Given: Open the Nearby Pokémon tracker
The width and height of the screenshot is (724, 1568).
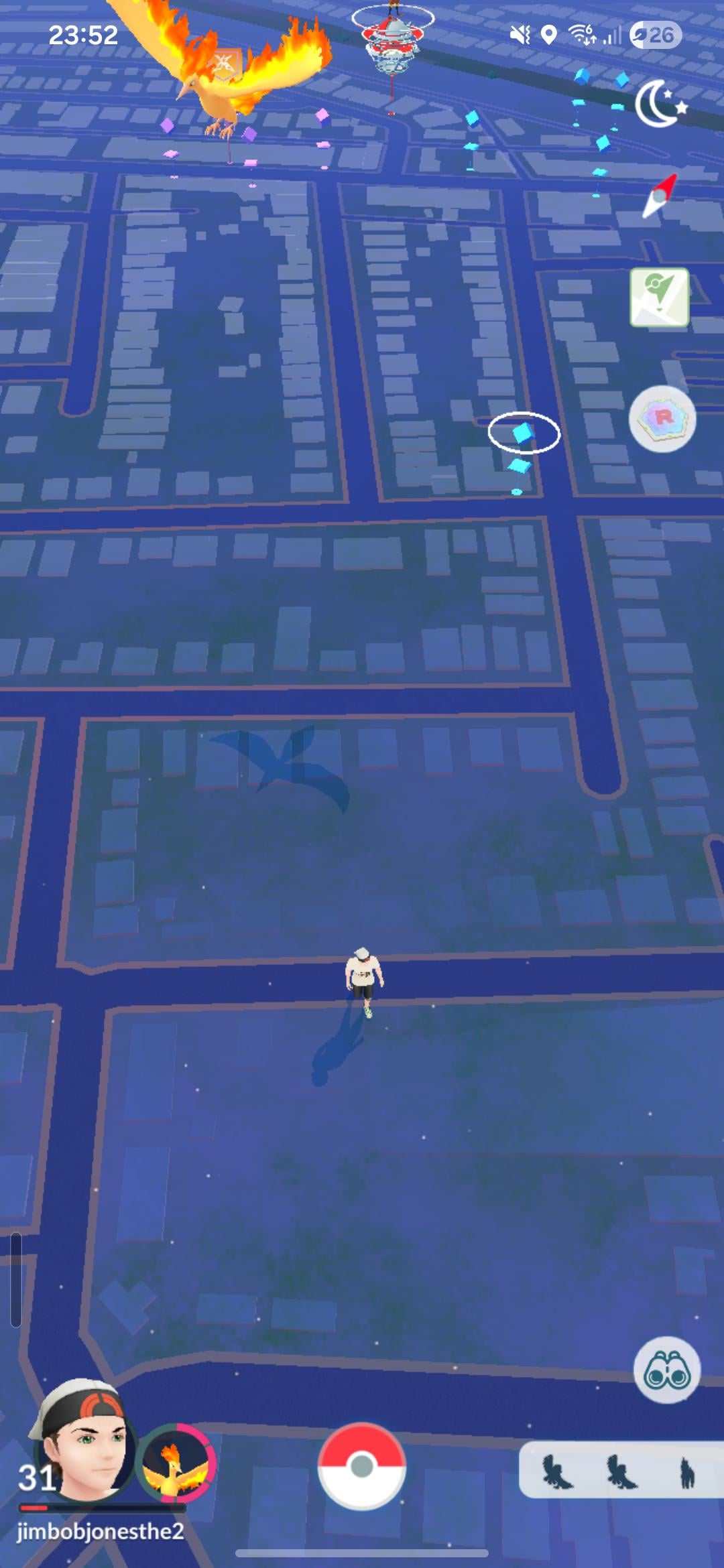Looking at the screenshot, I should [620, 1470].
